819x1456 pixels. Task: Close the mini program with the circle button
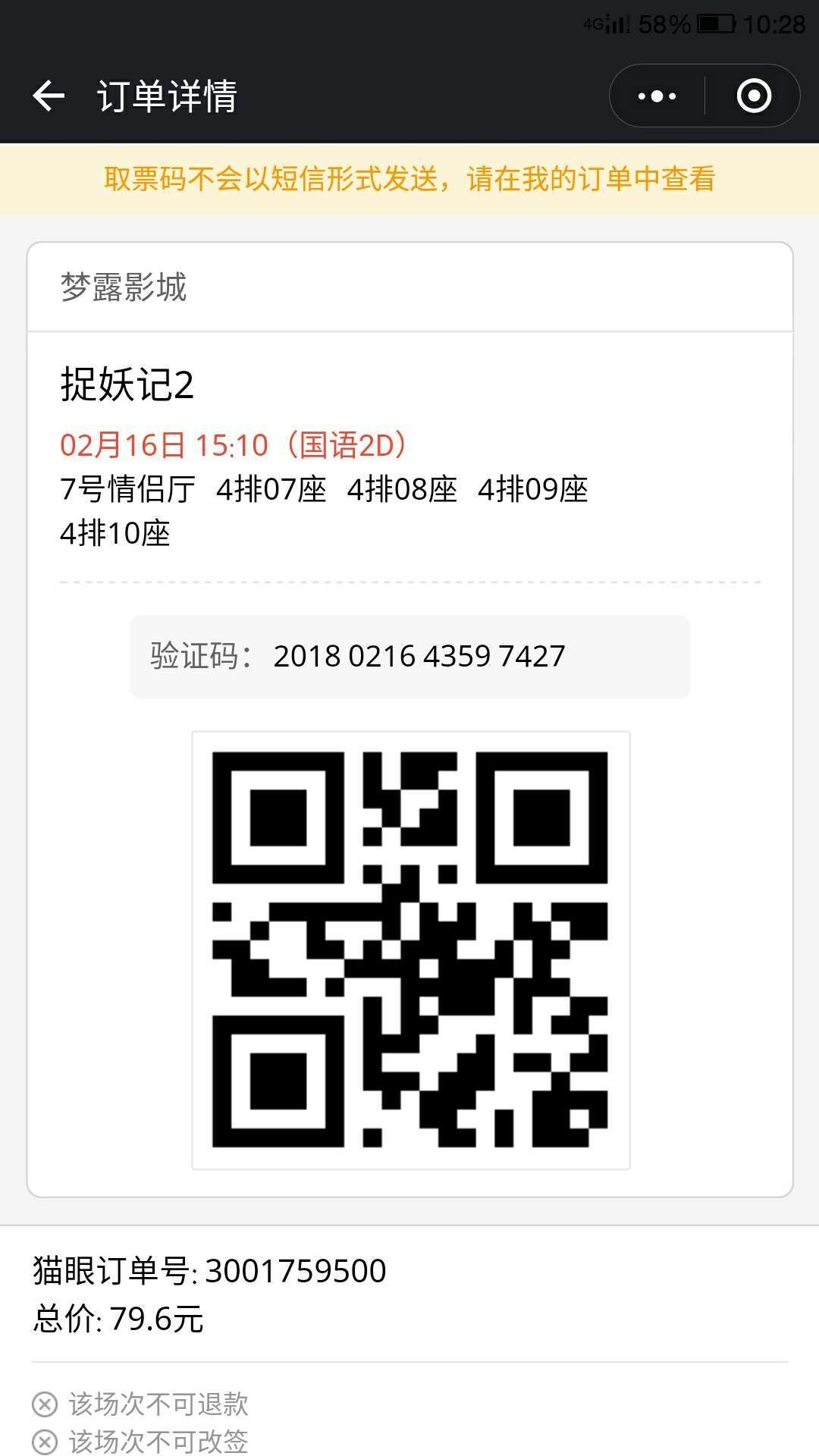click(x=754, y=96)
